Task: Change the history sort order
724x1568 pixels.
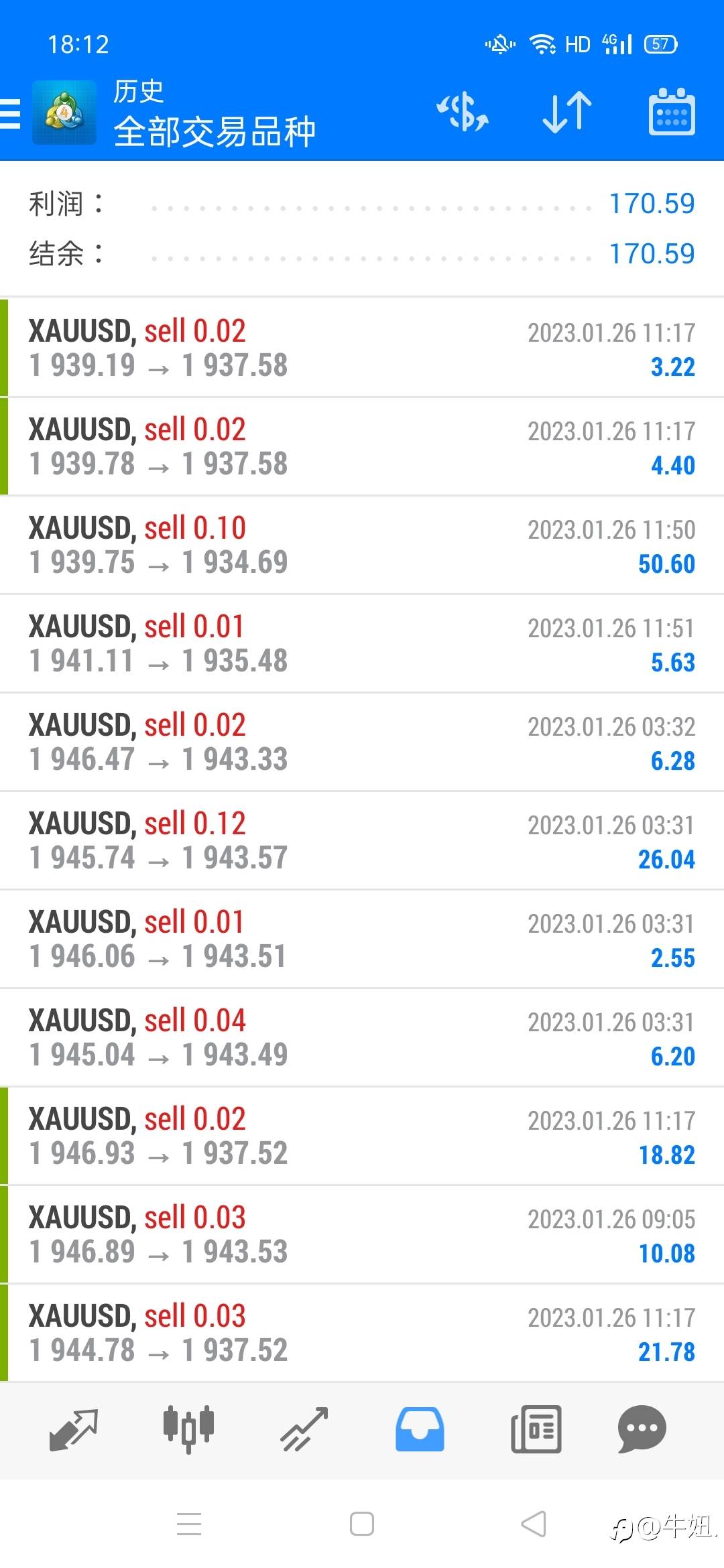Action: (567, 112)
